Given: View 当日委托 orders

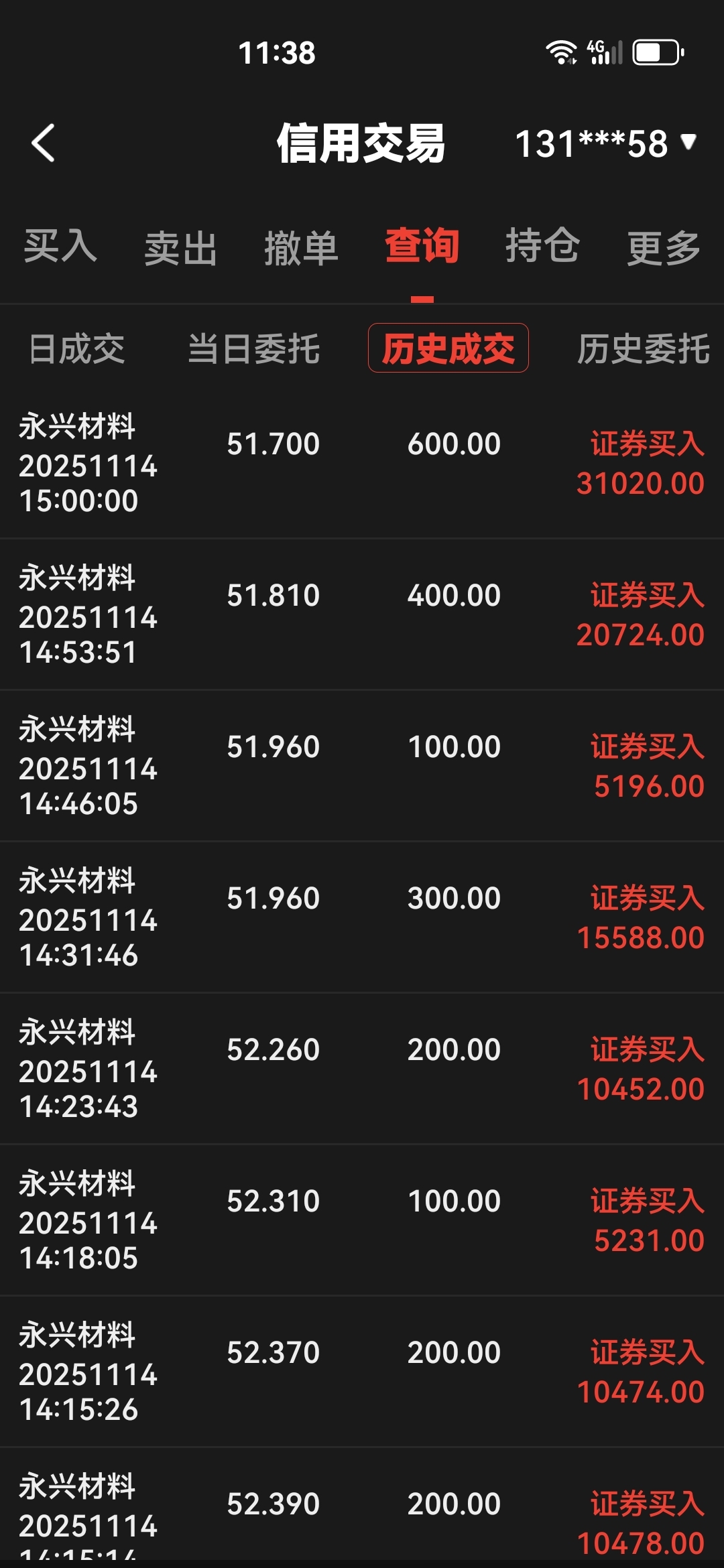Looking at the screenshot, I should [253, 349].
